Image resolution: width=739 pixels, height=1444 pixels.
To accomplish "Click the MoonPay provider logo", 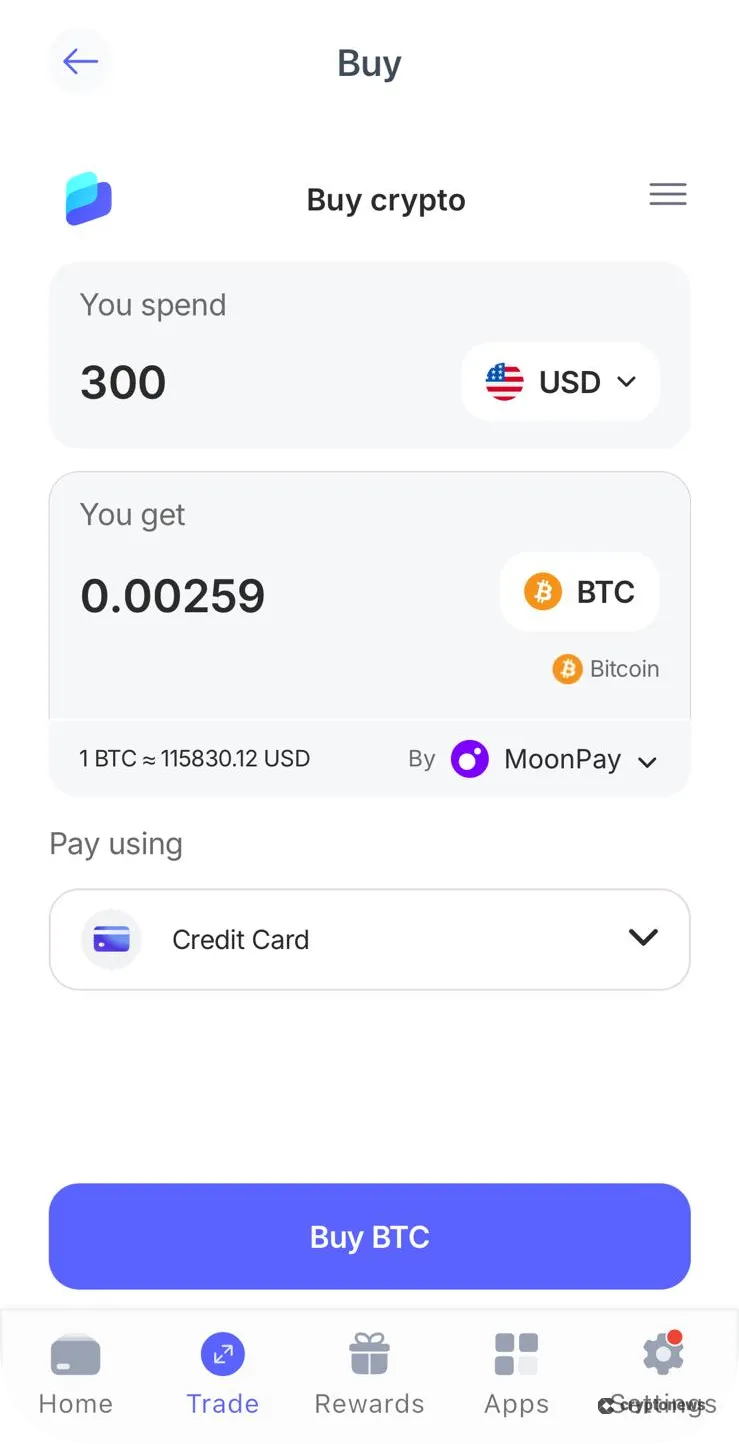I will click(x=470, y=759).
